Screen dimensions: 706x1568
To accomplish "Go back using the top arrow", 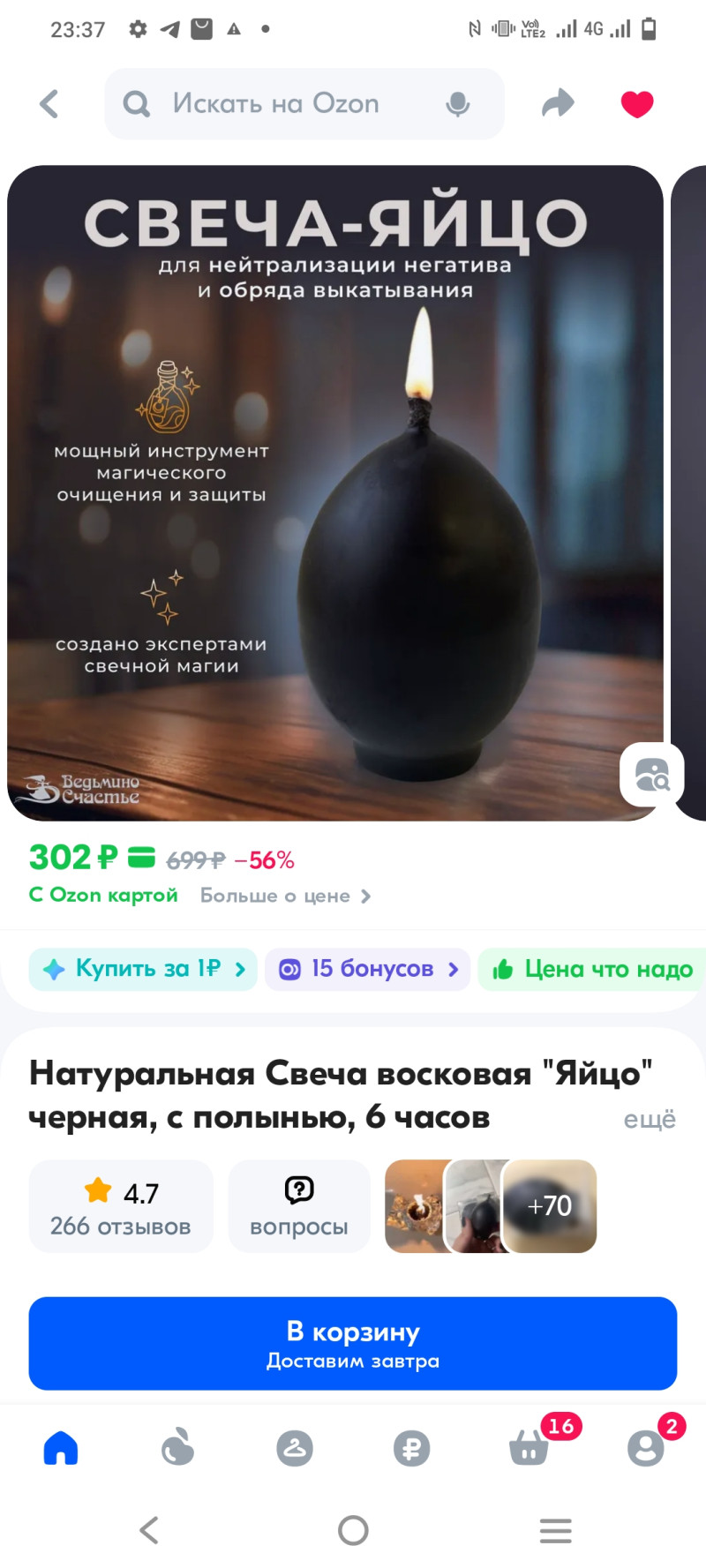I will [49, 104].
